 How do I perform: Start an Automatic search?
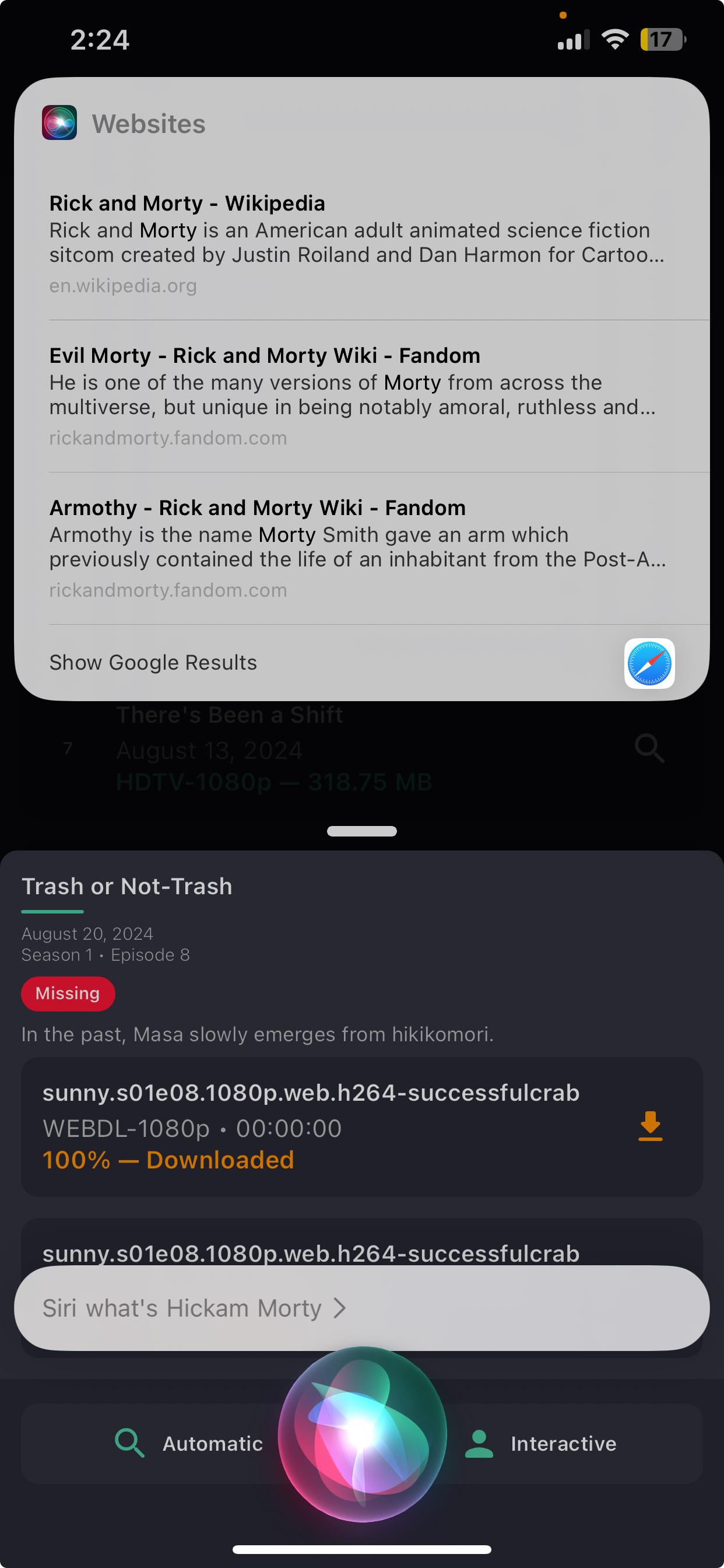pos(190,1443)
